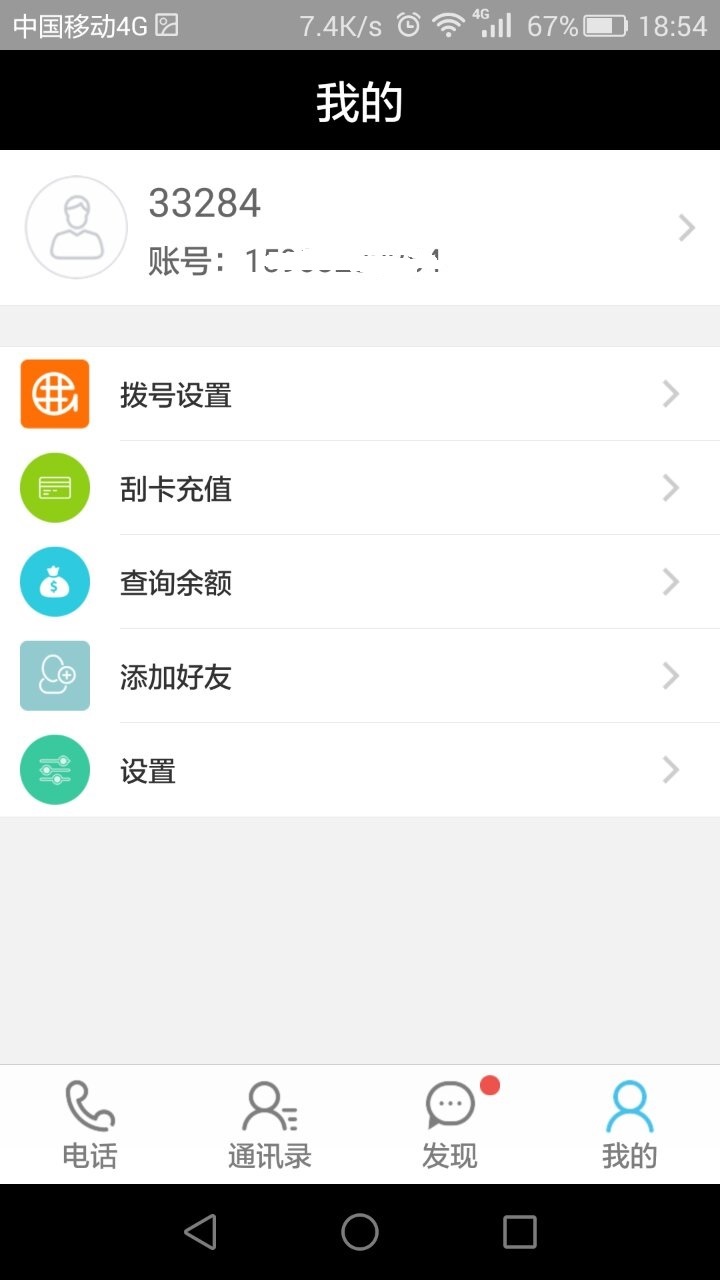The height and width of the screenshot is (1280, 720).
Task: Open the 33284 profile account row
Action: click(360, 228)
